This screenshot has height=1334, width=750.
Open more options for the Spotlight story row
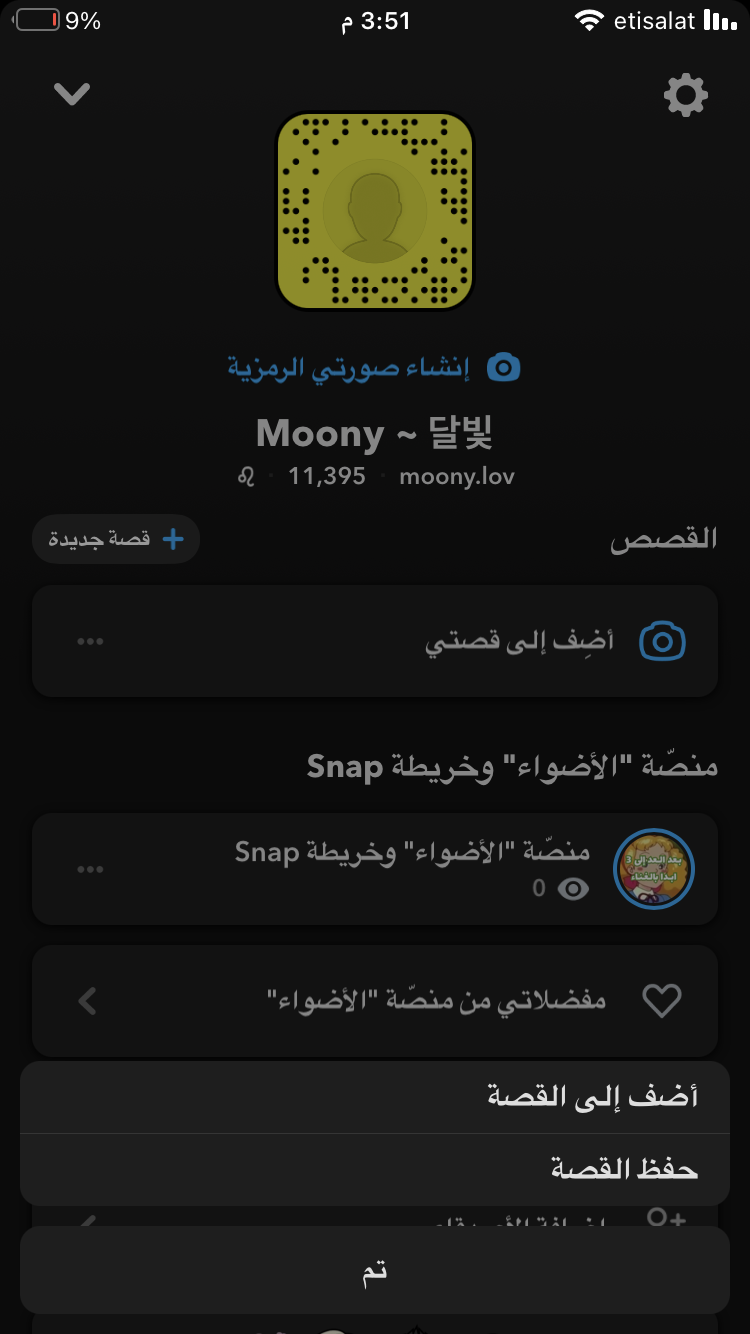[90, 869]
